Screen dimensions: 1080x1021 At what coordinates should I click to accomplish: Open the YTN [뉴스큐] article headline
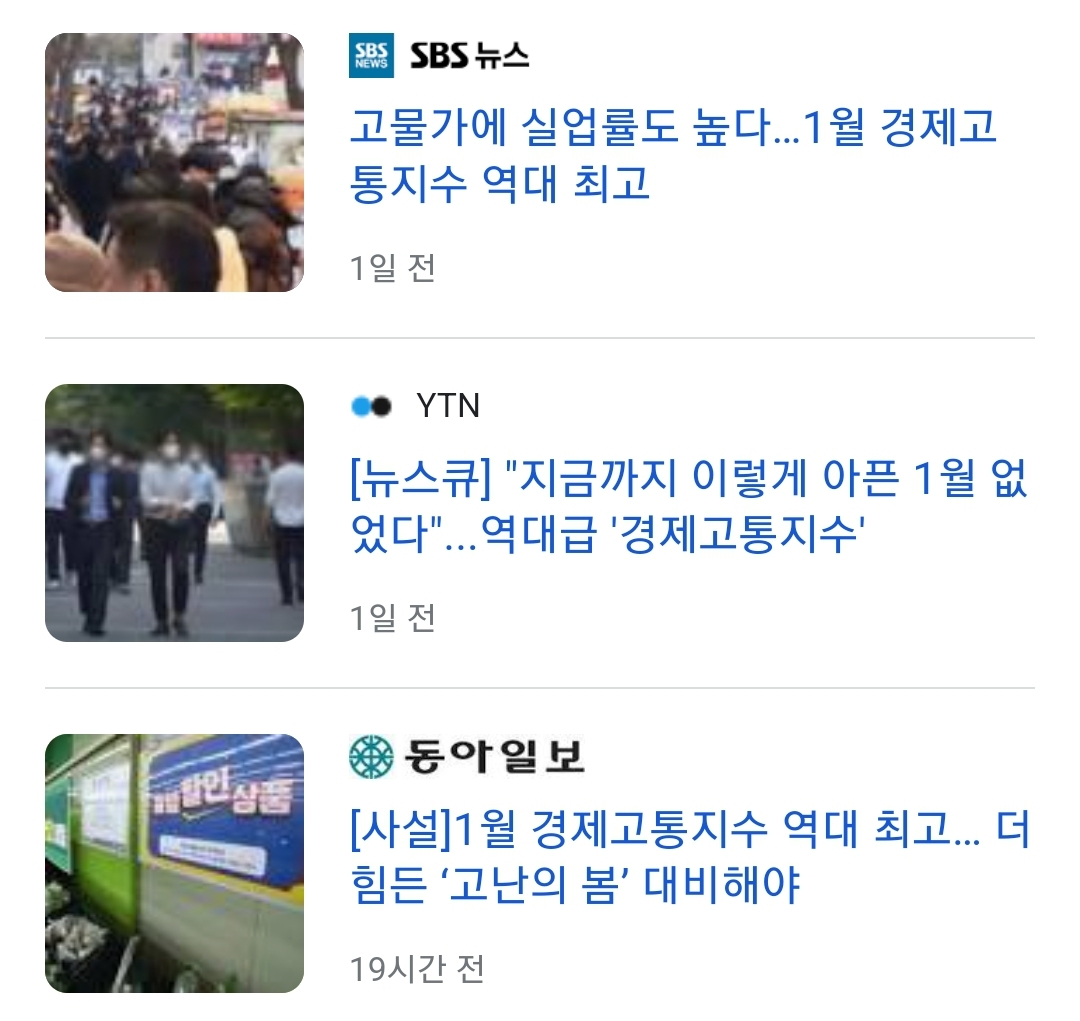pyautogui.click(x=688, y=510)
